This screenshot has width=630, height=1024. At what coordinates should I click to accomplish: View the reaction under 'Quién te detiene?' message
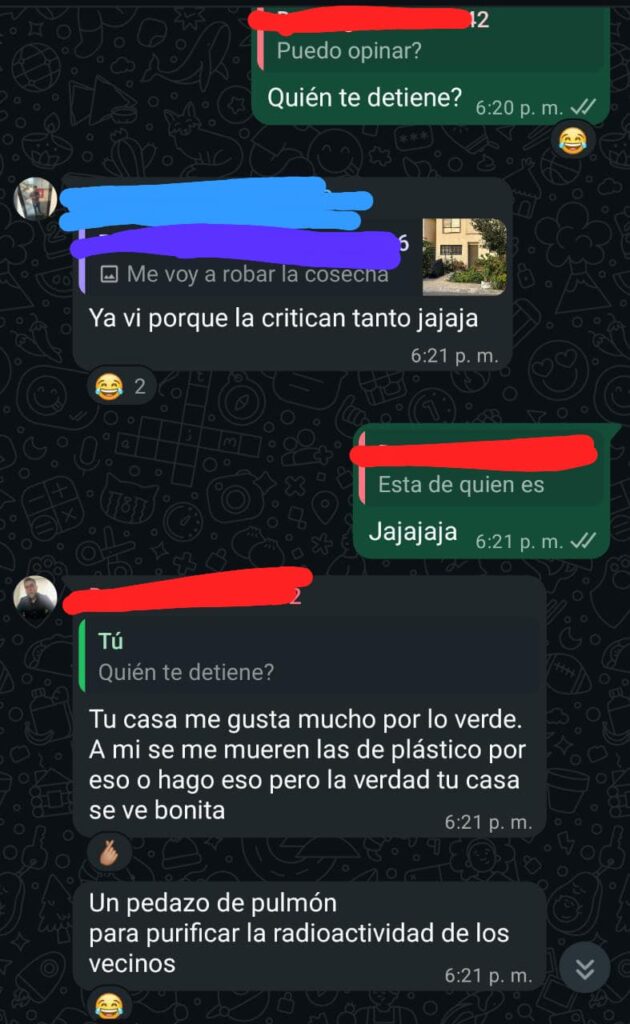573,139
